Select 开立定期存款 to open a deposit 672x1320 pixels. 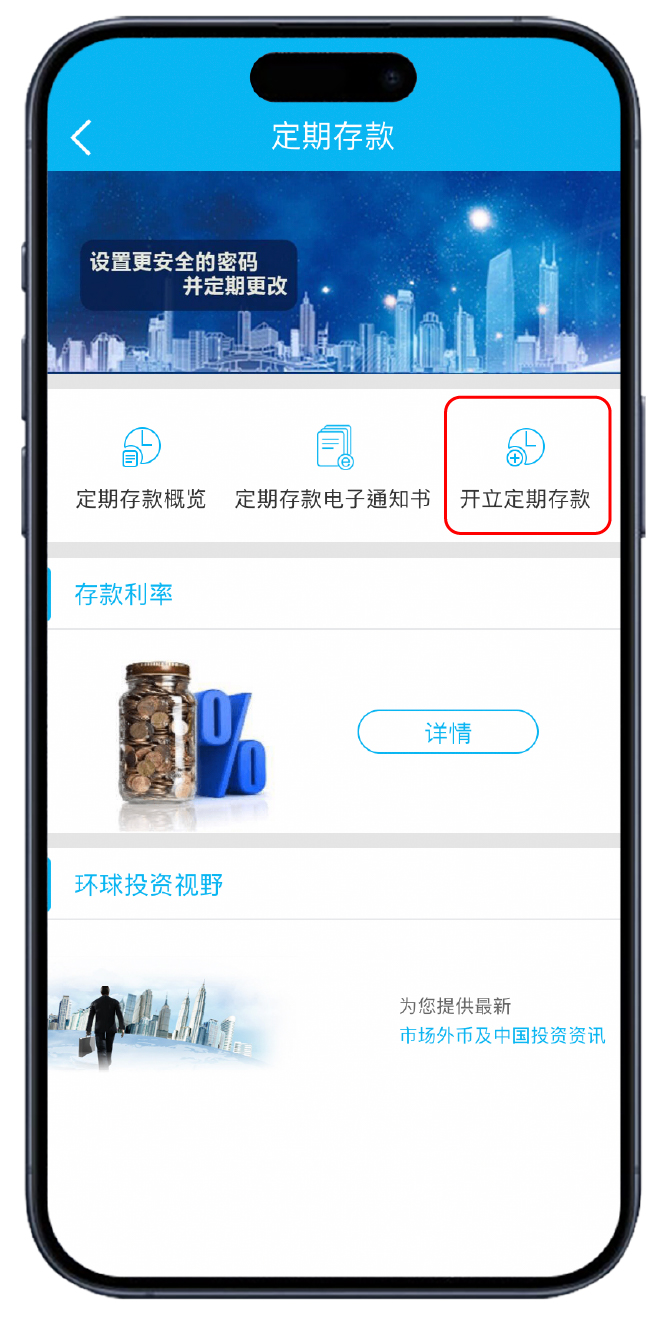[x=526, y=467]
